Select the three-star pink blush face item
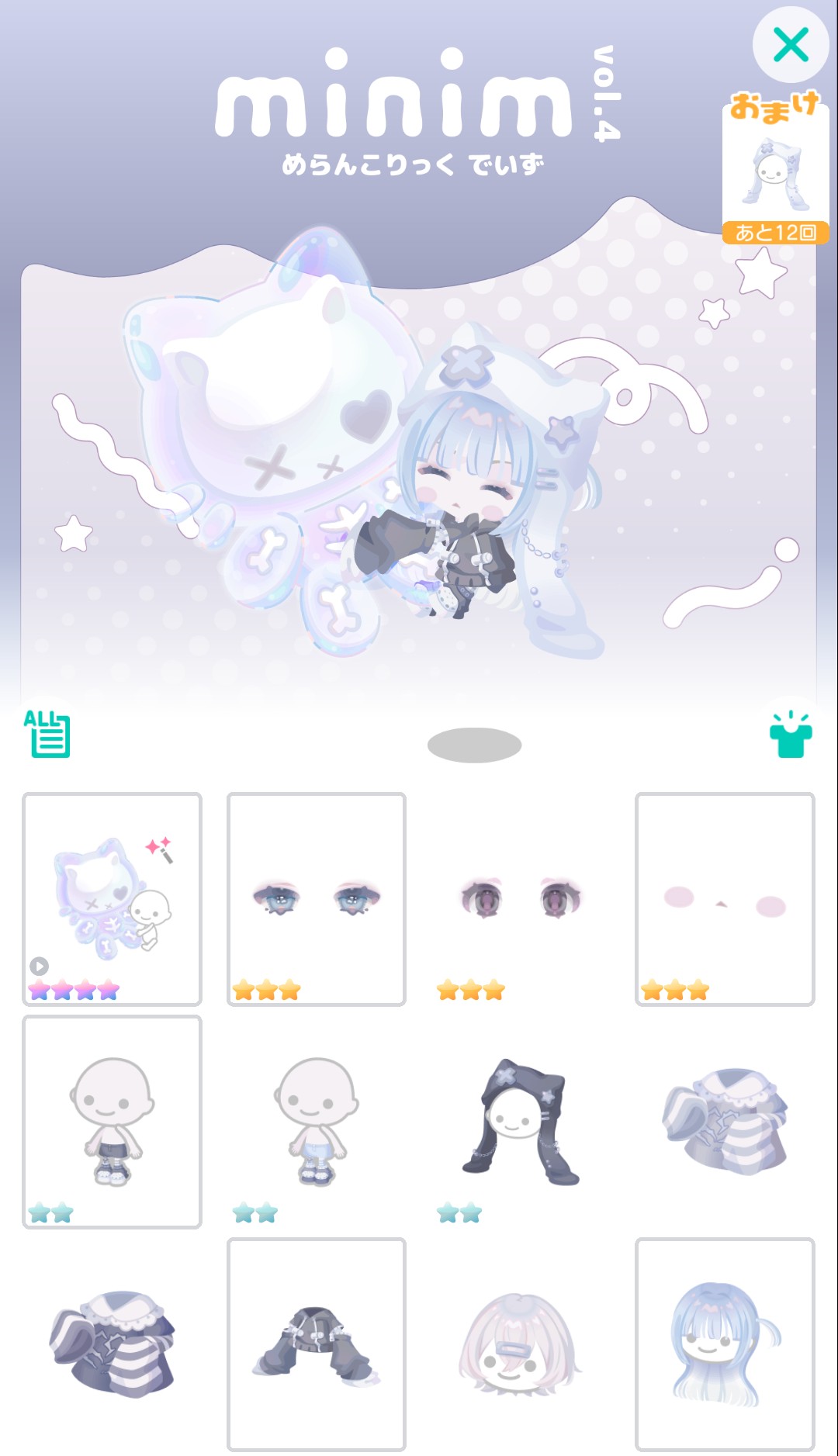The image size is (838, 1456). (725, 899)
